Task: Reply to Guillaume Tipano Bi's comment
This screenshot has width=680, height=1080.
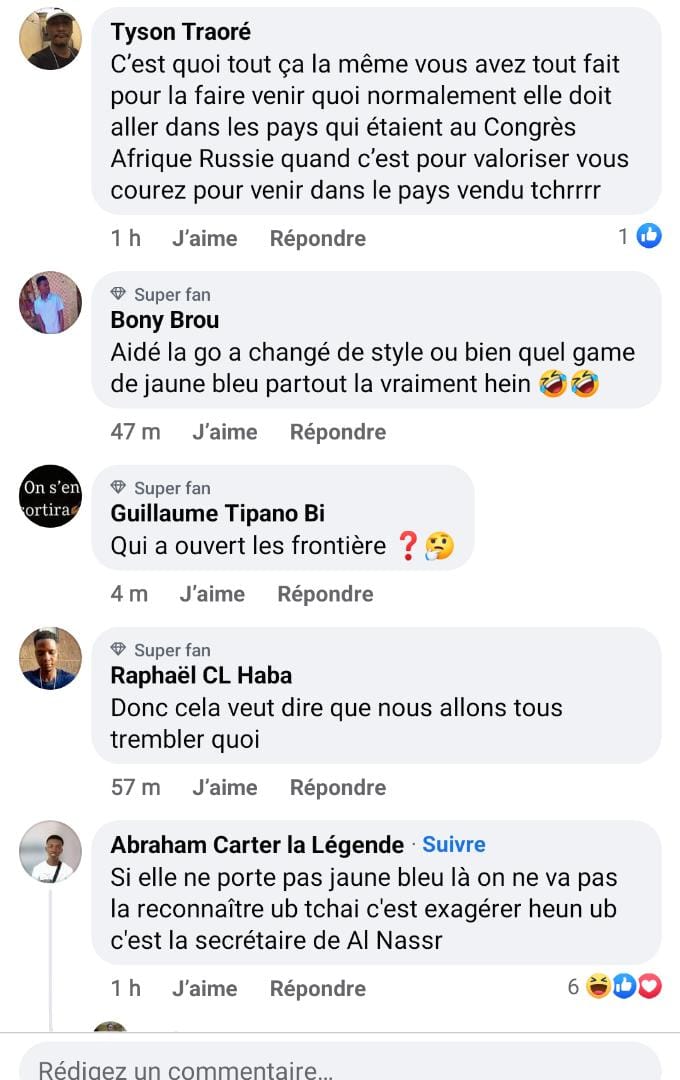Action: tap(325, 594)
